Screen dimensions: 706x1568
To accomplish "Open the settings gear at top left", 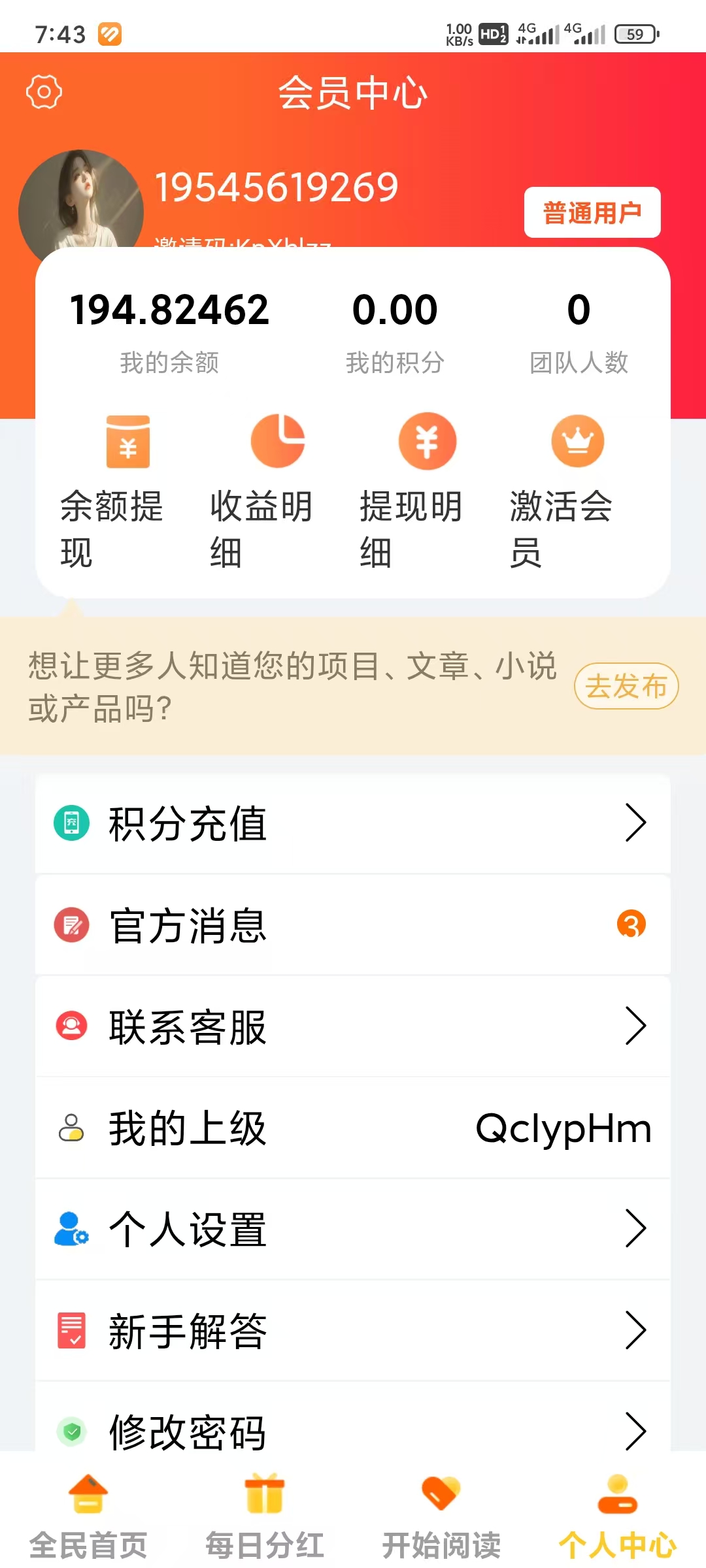I will 44,91.
